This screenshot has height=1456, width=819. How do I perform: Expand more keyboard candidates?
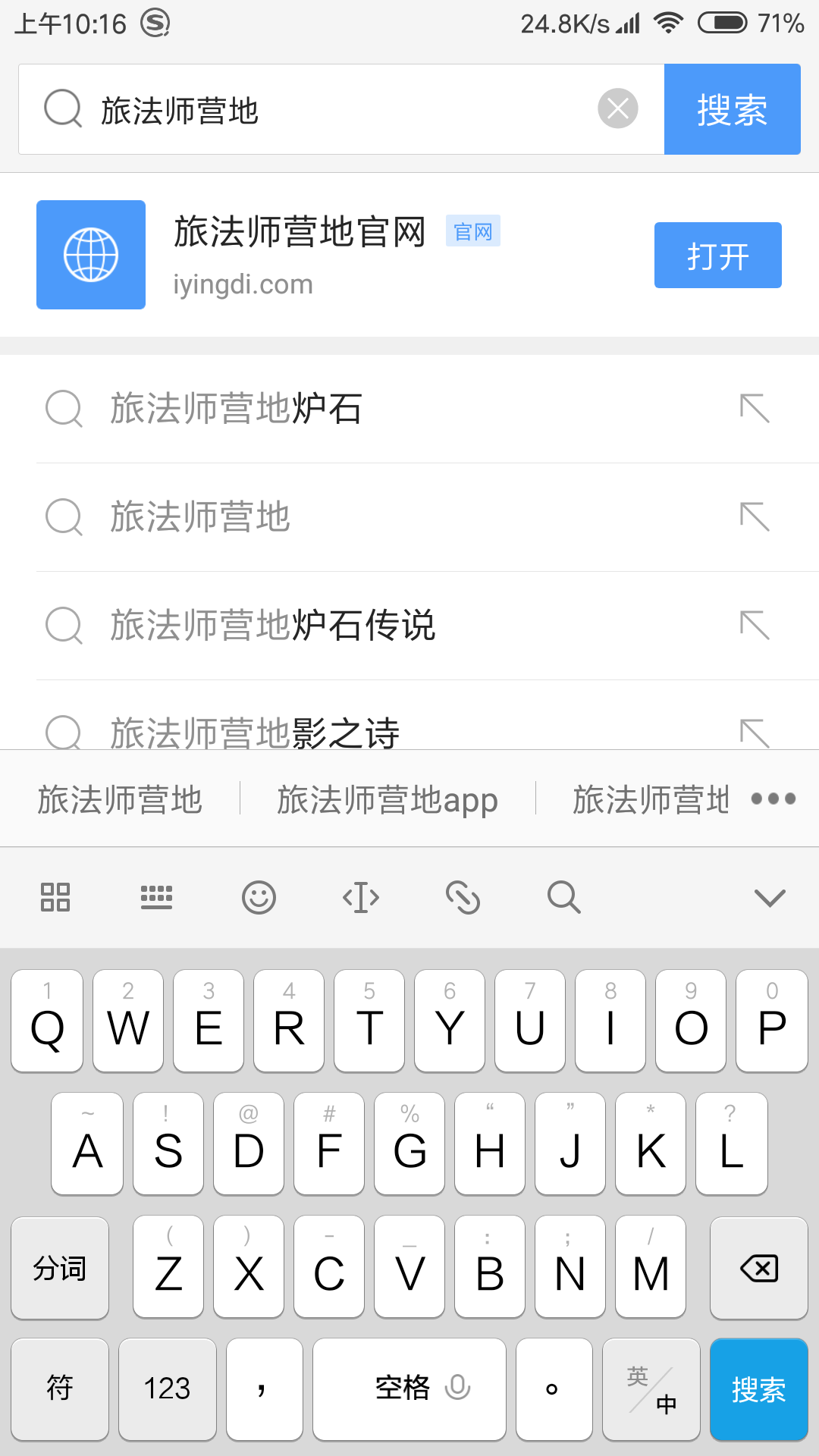(x=773, y=799)
